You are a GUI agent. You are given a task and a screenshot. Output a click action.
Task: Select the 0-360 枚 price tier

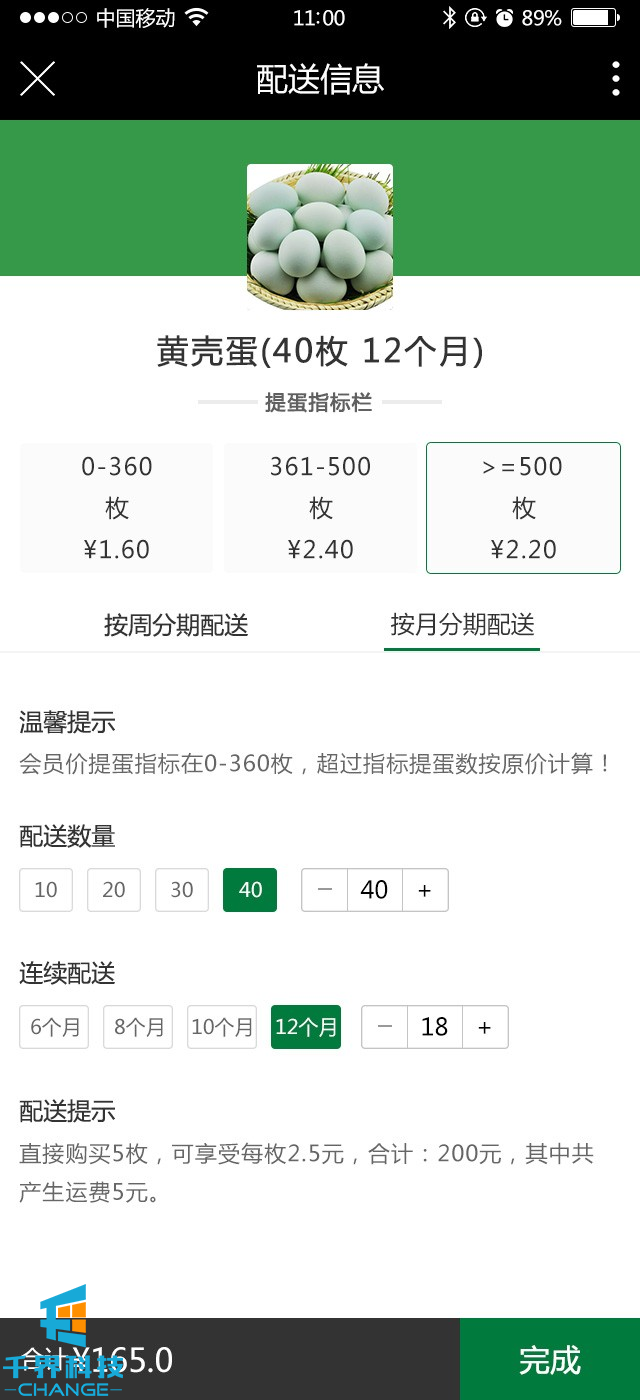point(117,508)
